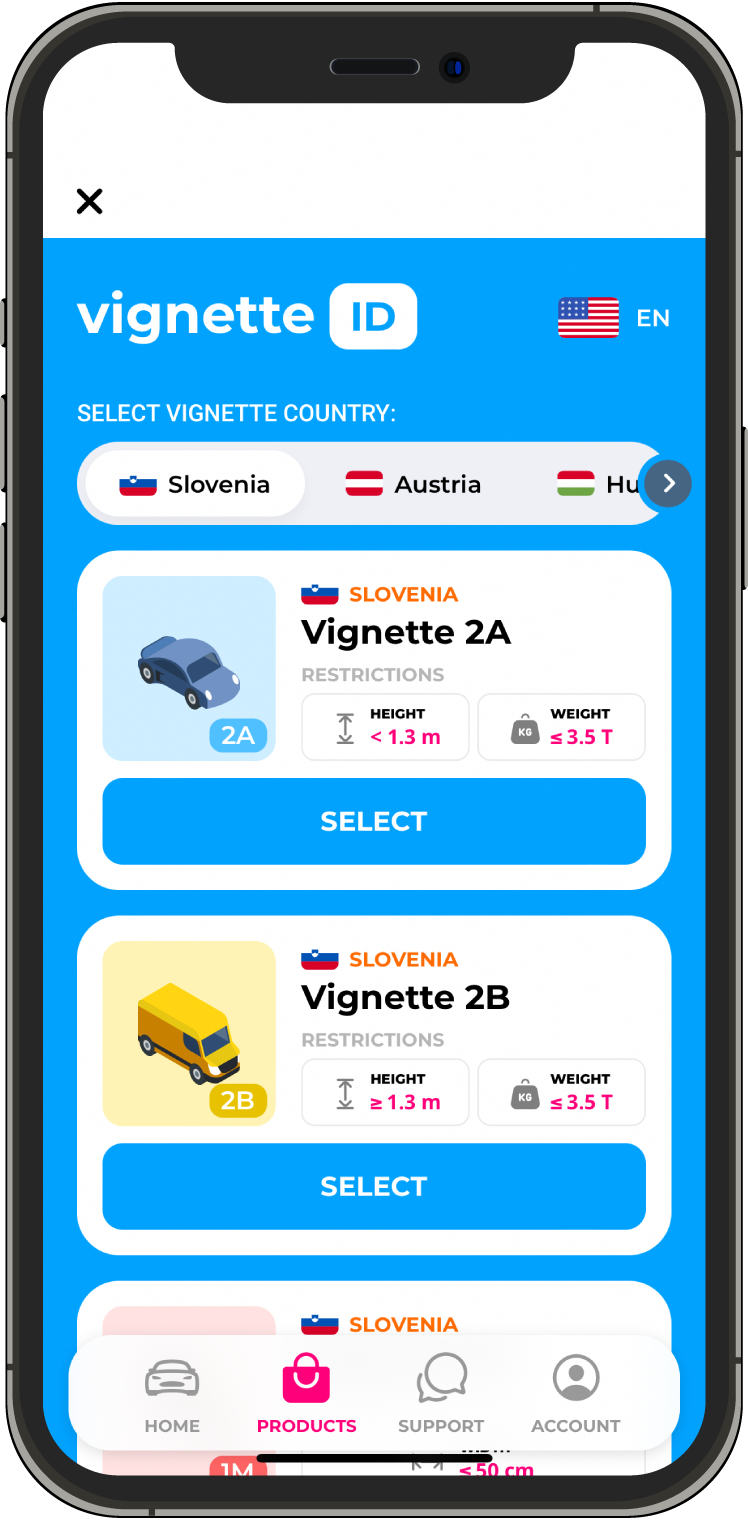
Task: Select the Vignette 2B product
Action: click(374, 1186)
